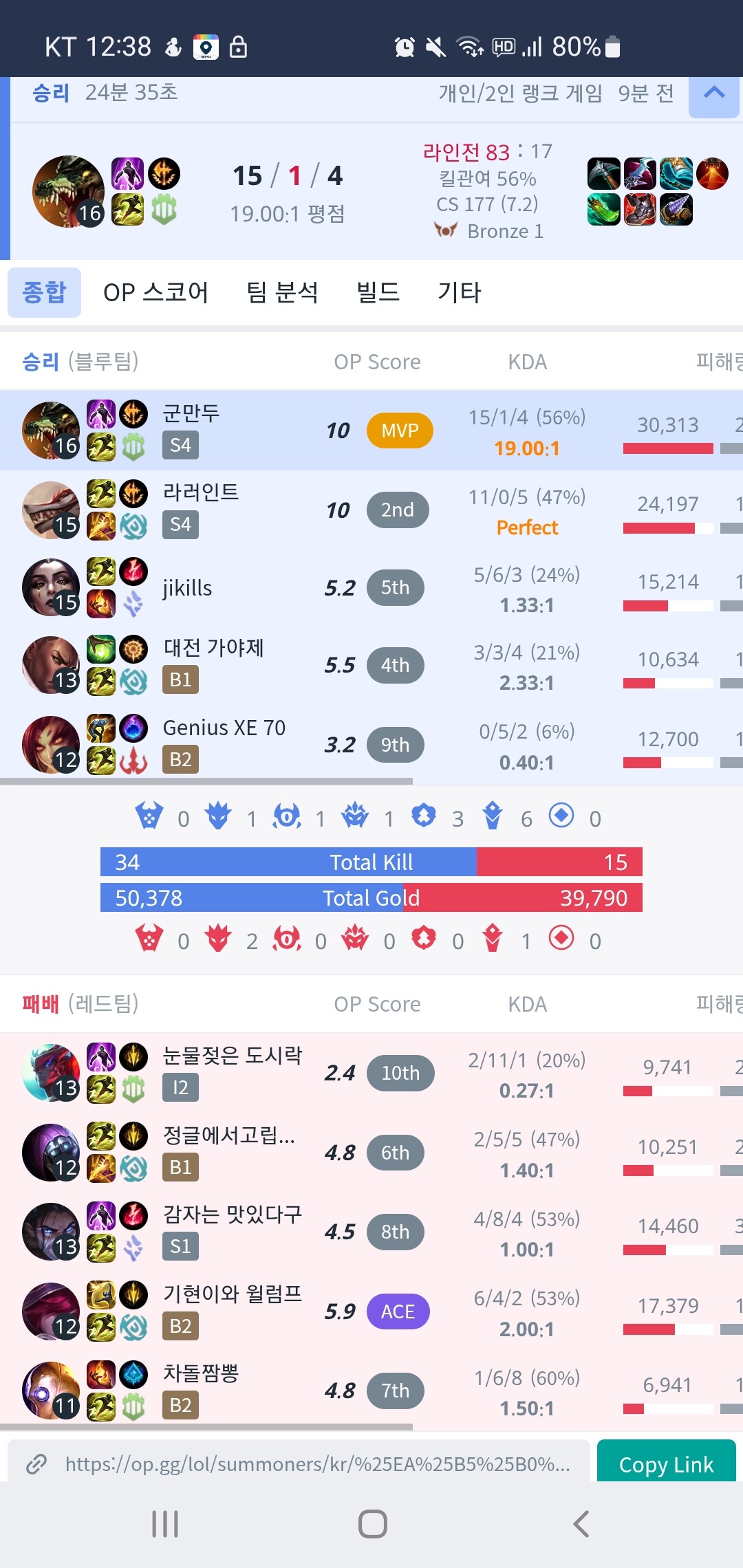Select the 종합 tab
743x1568 pixels.
(44, 292)
